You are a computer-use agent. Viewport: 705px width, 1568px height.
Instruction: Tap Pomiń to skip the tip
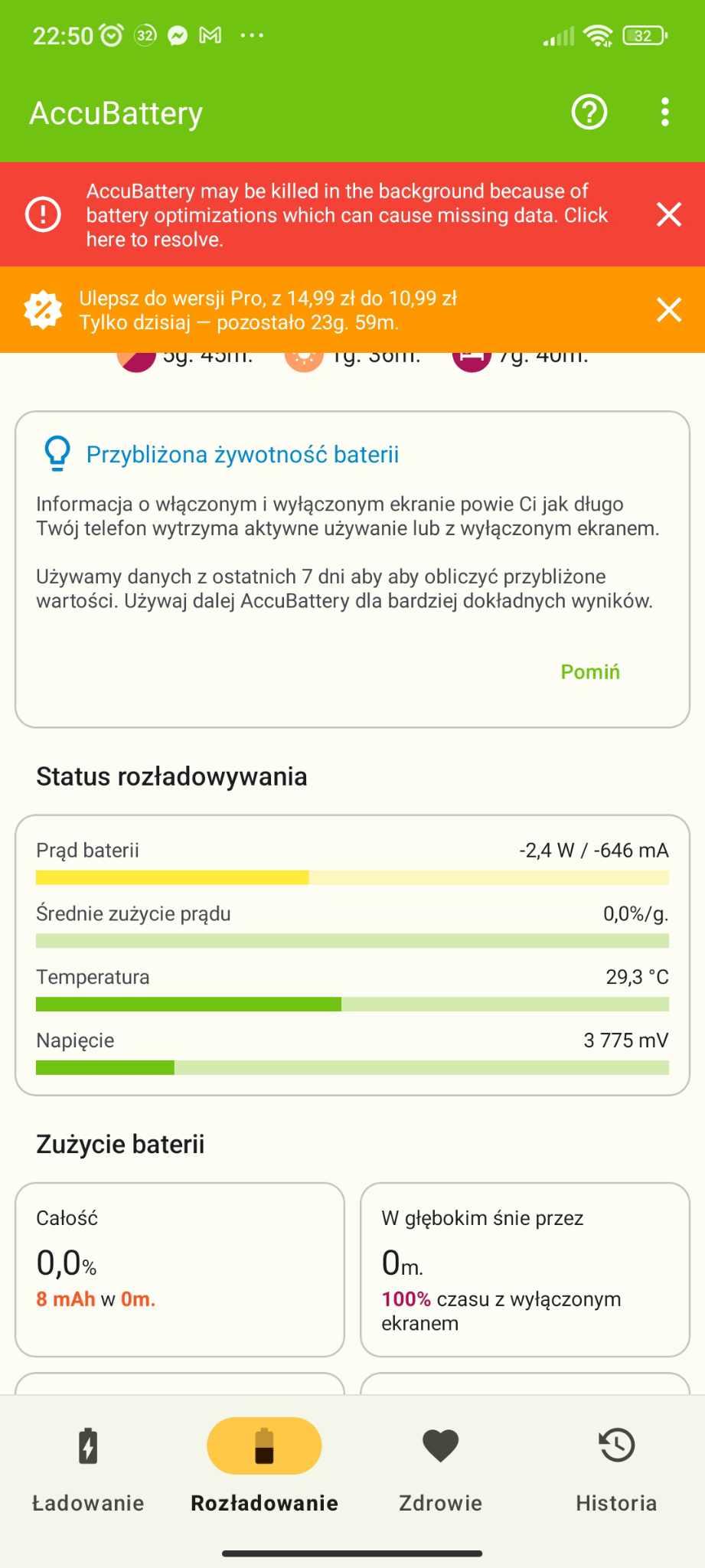coord(589,672)
